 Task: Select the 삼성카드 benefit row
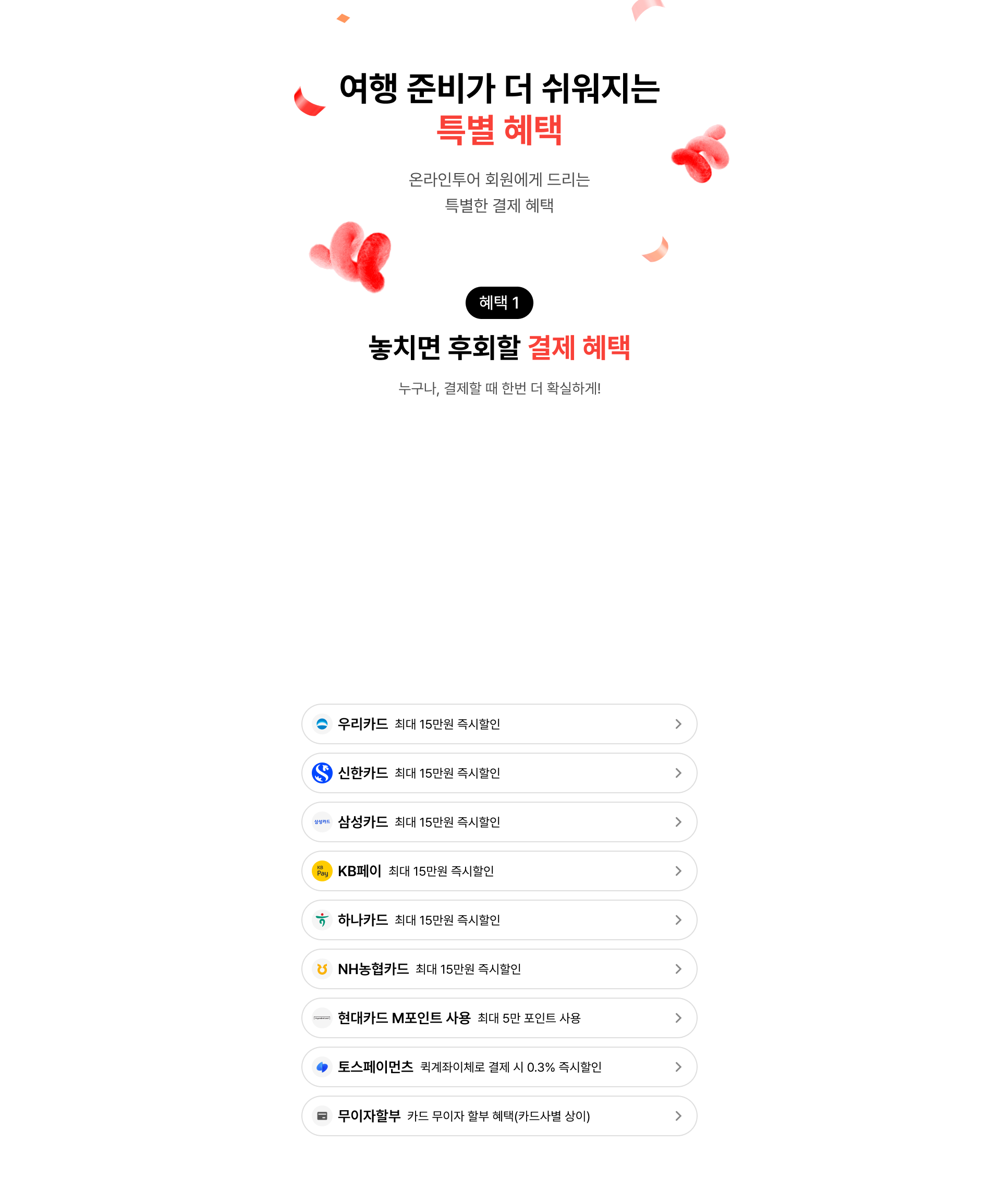(x=499, y=822)
